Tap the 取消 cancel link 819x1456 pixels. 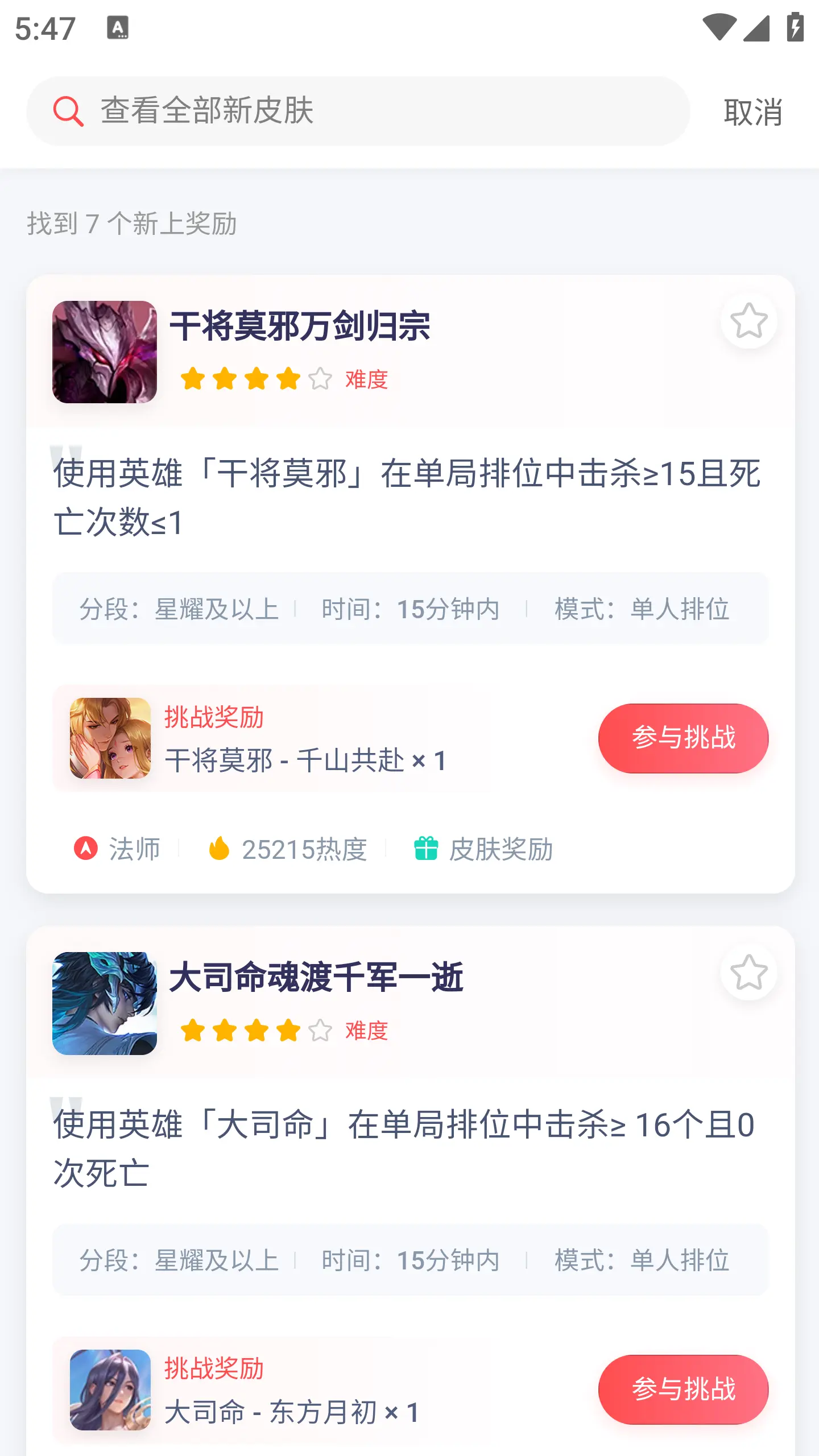[753, 111]
